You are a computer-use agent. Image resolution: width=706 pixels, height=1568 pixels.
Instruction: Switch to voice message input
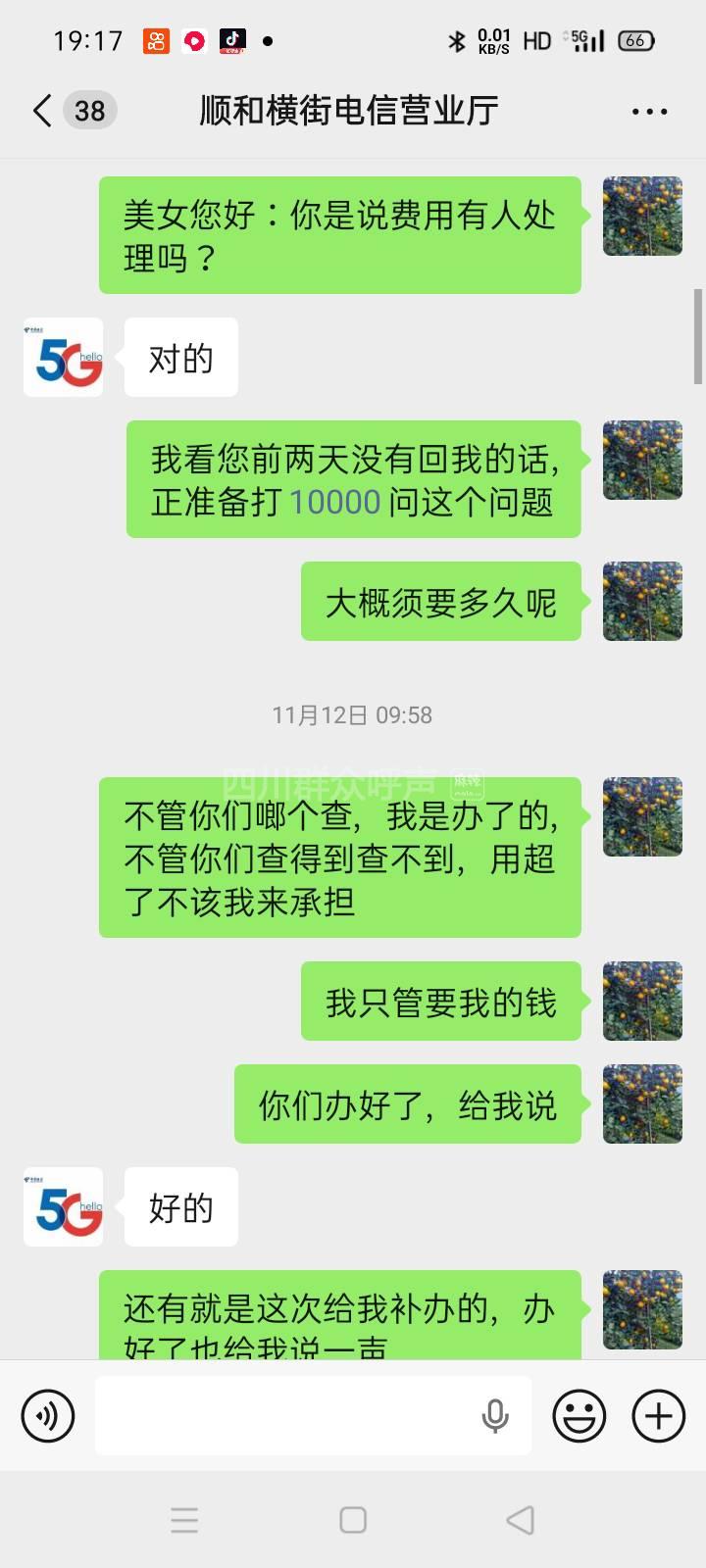click(48, 1416)
